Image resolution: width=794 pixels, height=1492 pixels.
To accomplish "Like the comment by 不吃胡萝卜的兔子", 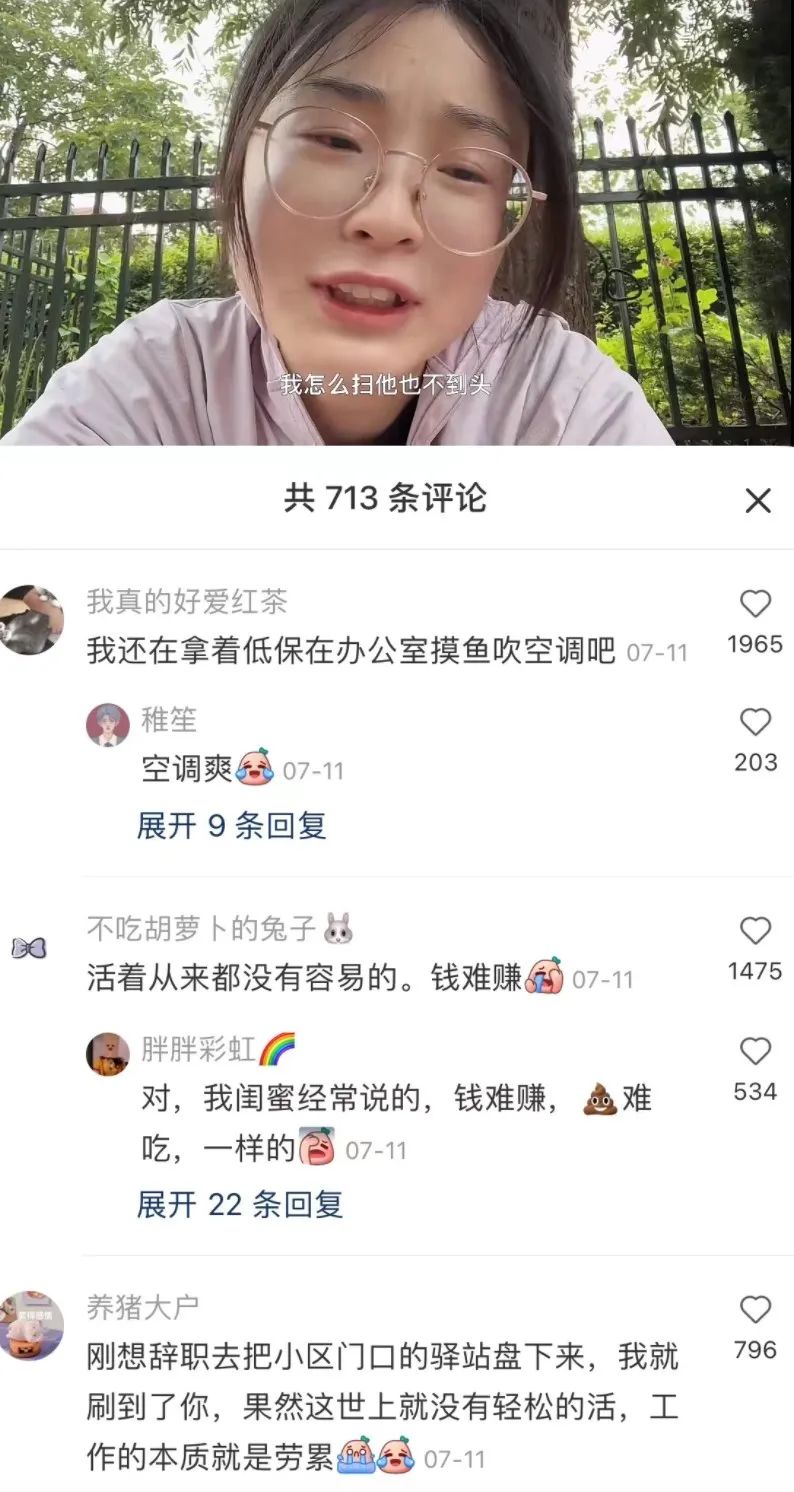I will coord(755,931).
